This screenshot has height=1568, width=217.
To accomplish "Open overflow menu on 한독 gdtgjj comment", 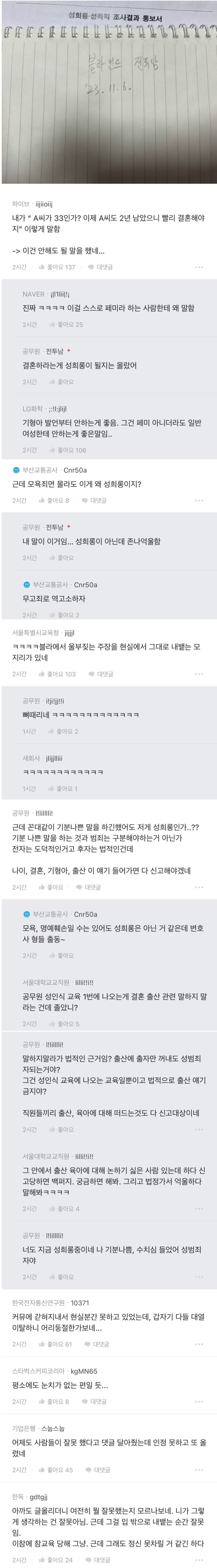I will pyautogui.click(x=199, y=1560).
